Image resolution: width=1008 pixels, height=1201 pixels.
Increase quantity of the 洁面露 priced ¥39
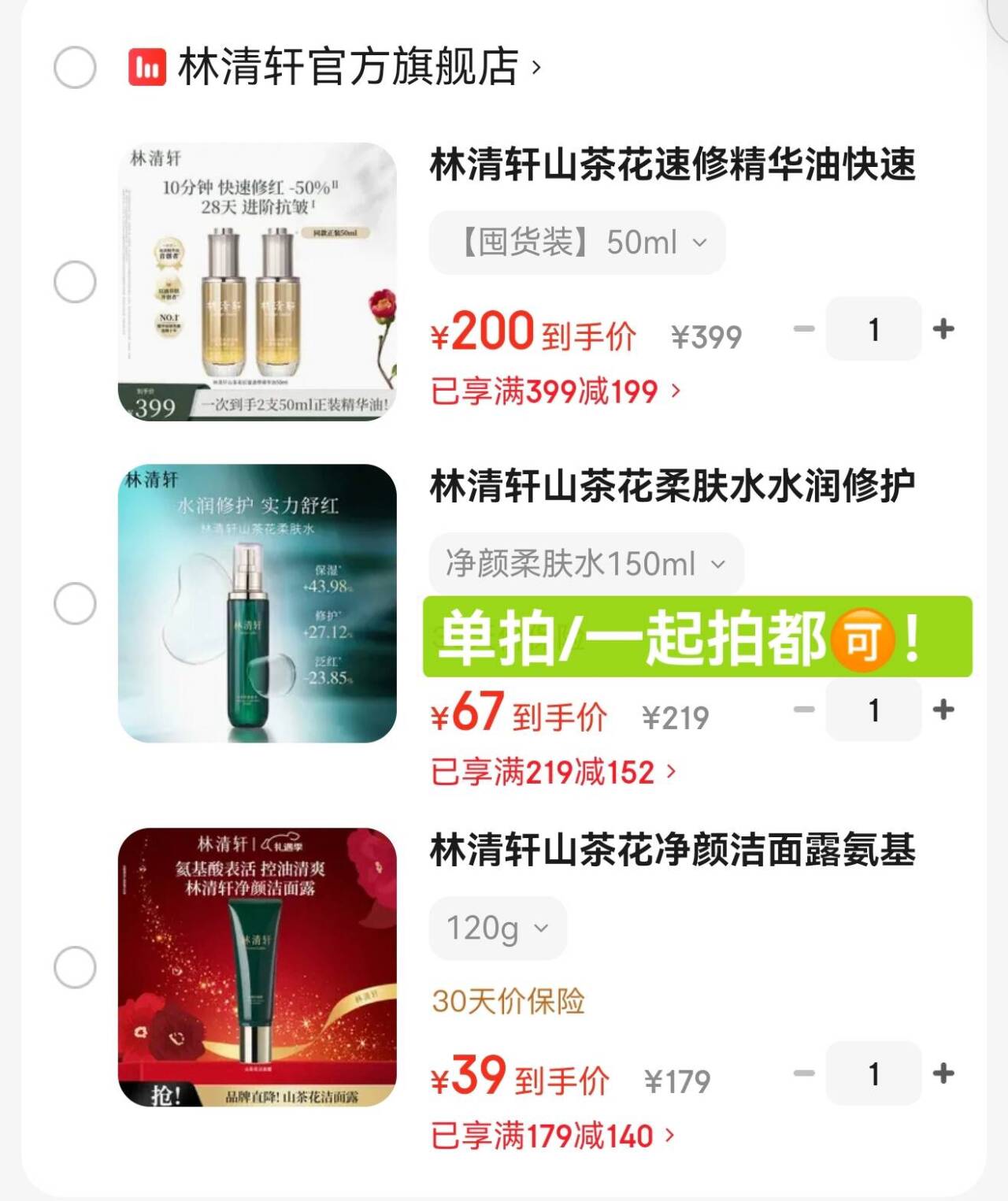tap(943, 1073)
